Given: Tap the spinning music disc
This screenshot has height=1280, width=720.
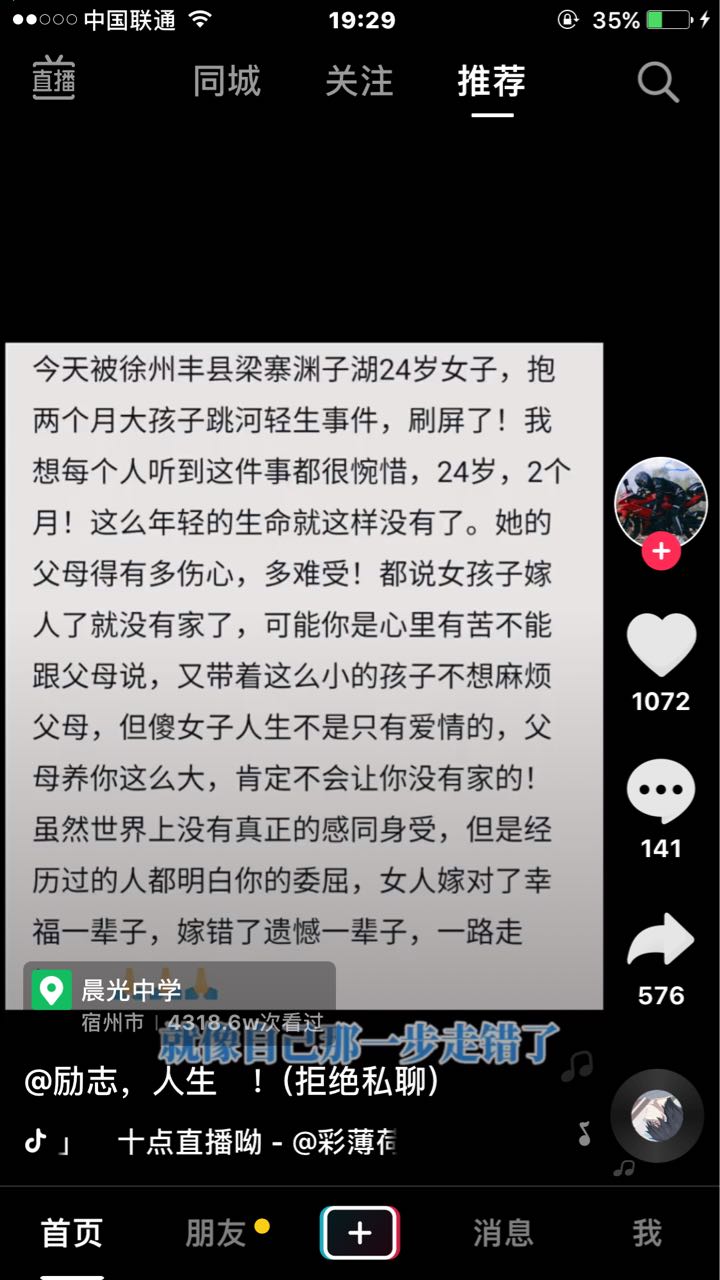Looking at the screenshot, I should click(x=657, y=1117).
